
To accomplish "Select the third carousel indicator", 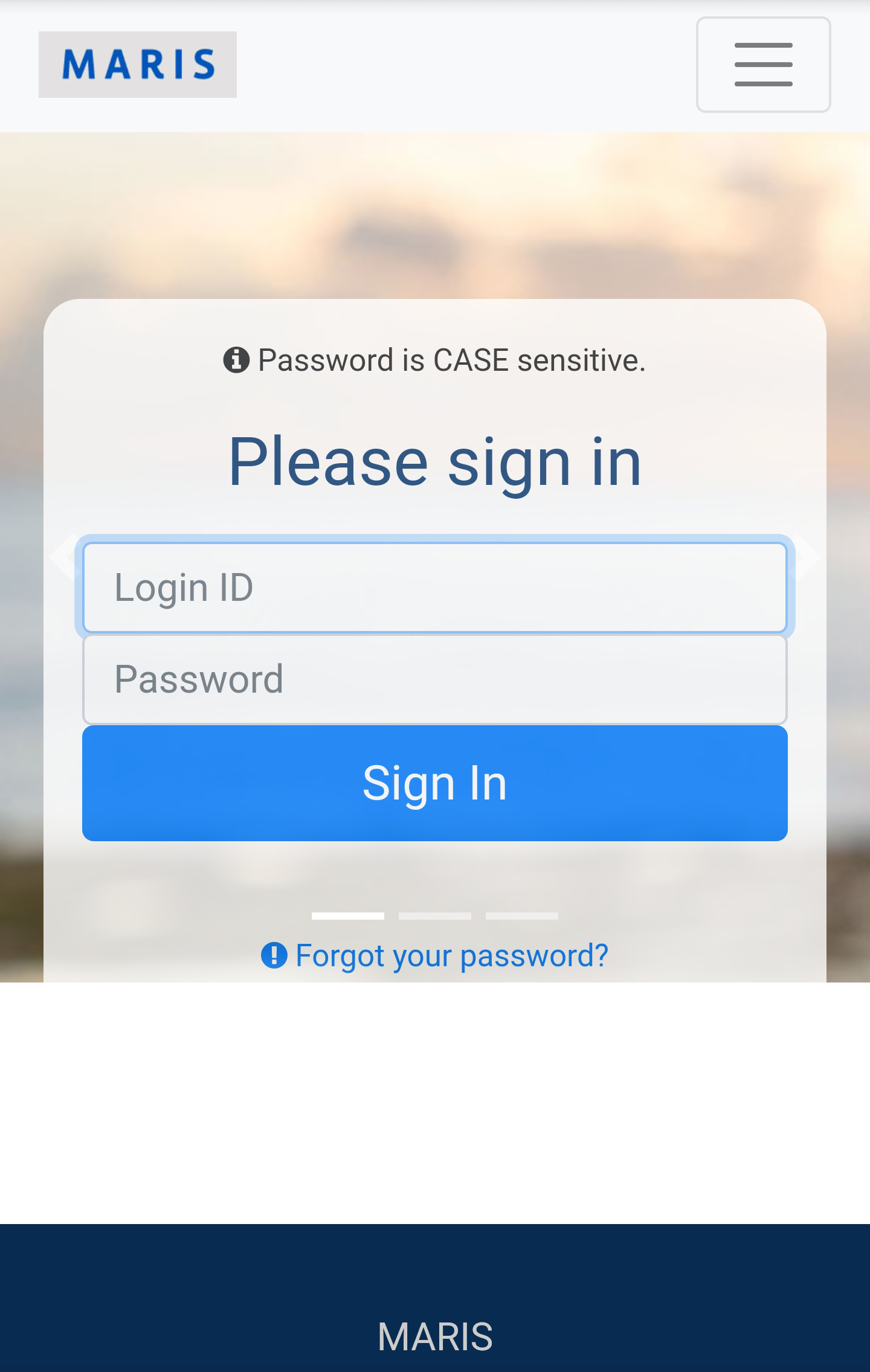I will click(x=522, y=916).
